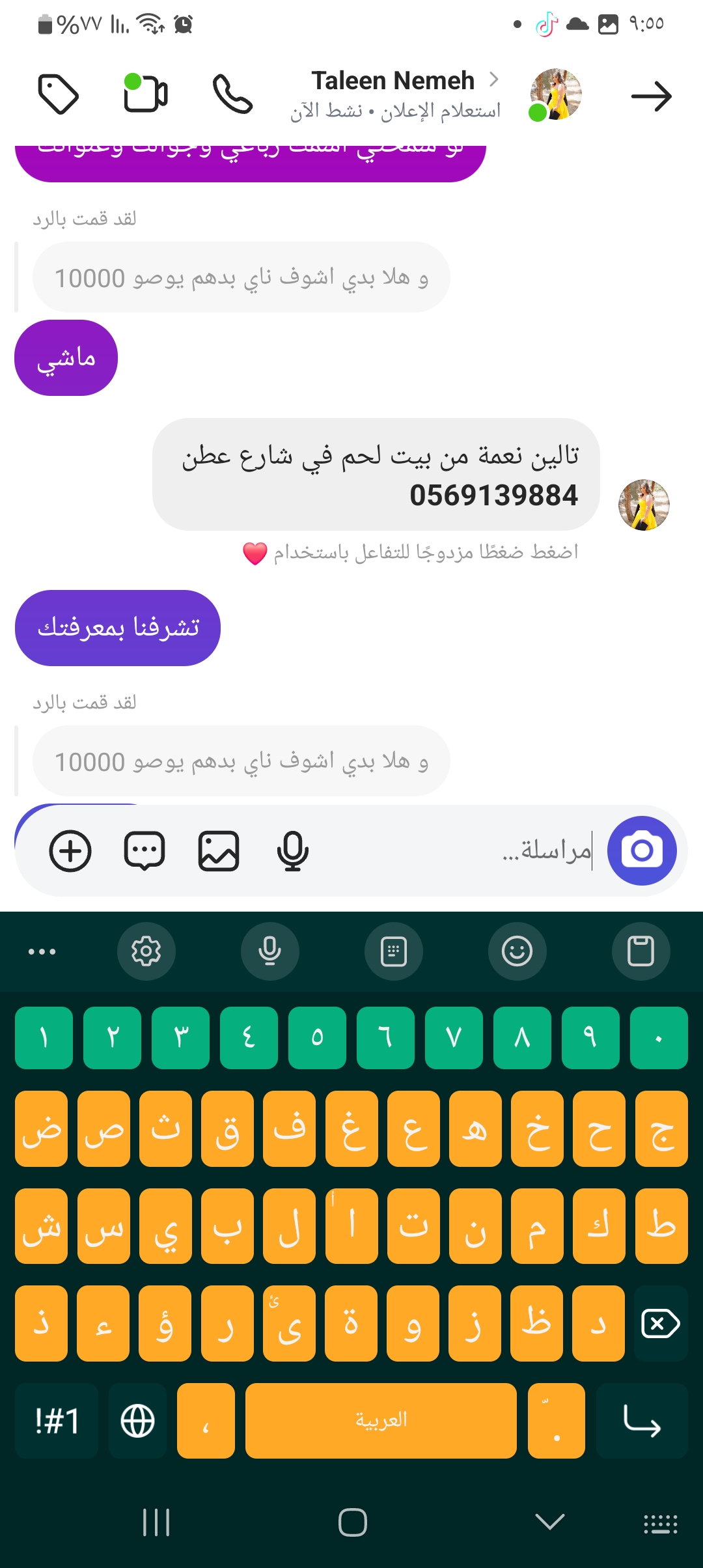Switch keyboard language with globe key
703x1568 pixels.
137,1420
